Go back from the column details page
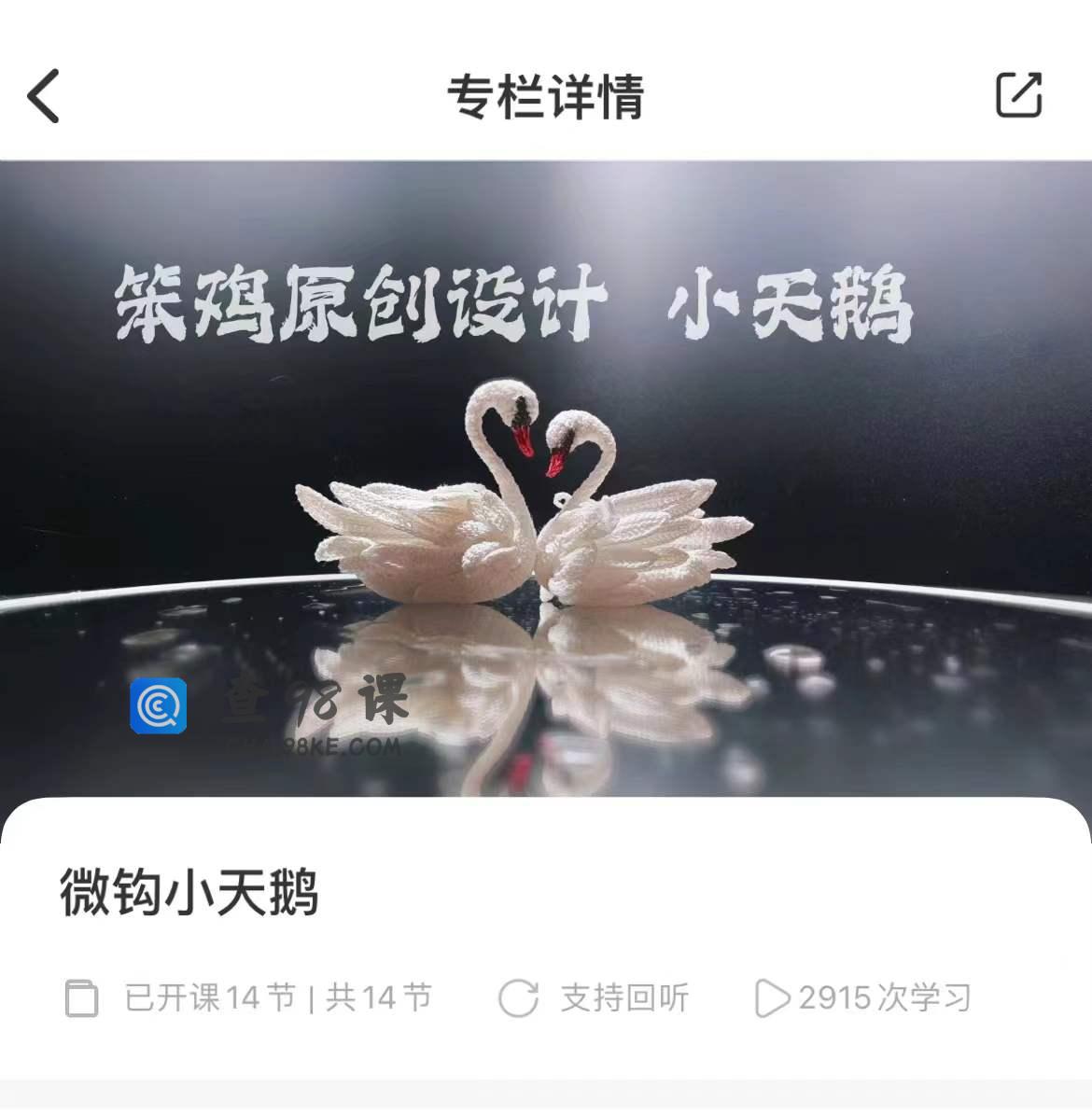1092x1115 pixels. coord(44,95)
